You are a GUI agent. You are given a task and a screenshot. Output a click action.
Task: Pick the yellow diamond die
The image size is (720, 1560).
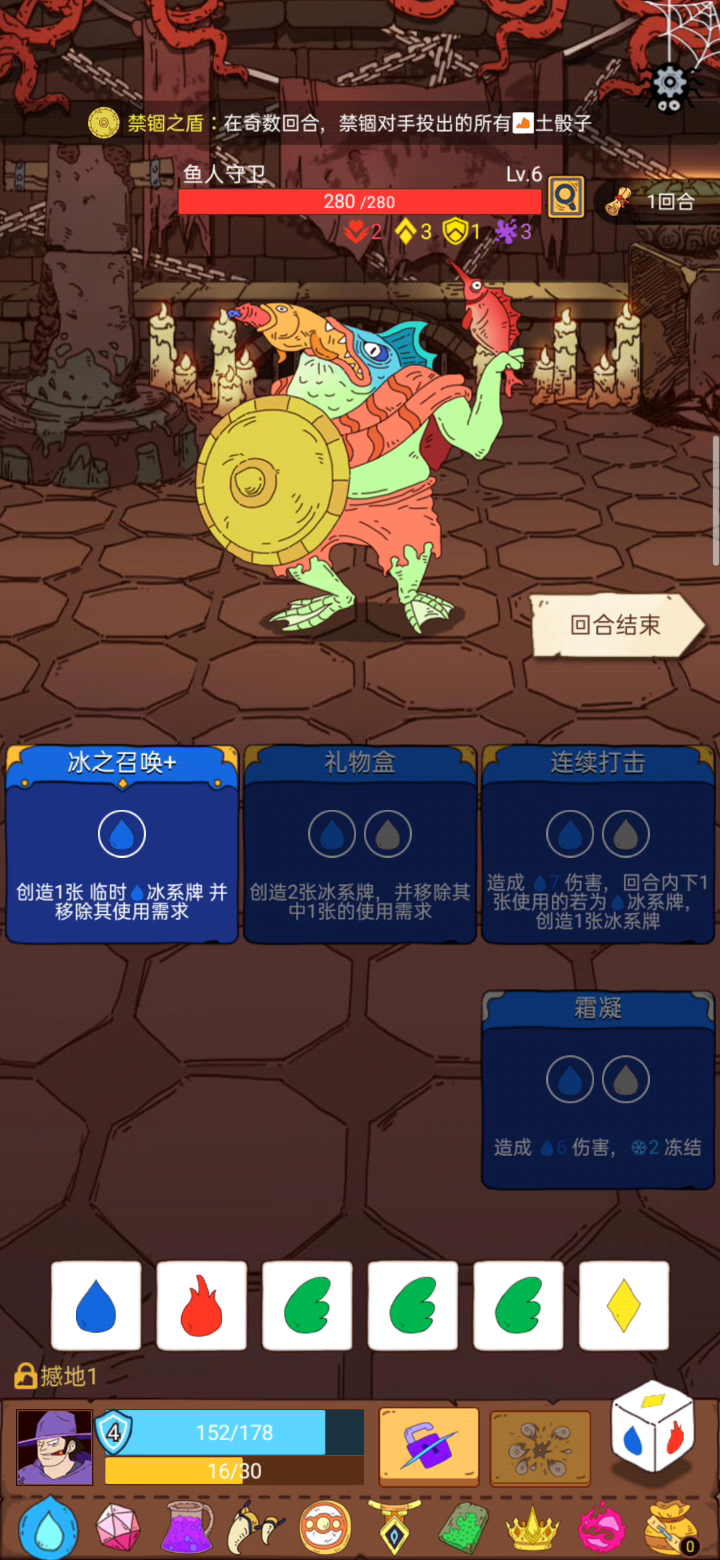pos(624,1306)
